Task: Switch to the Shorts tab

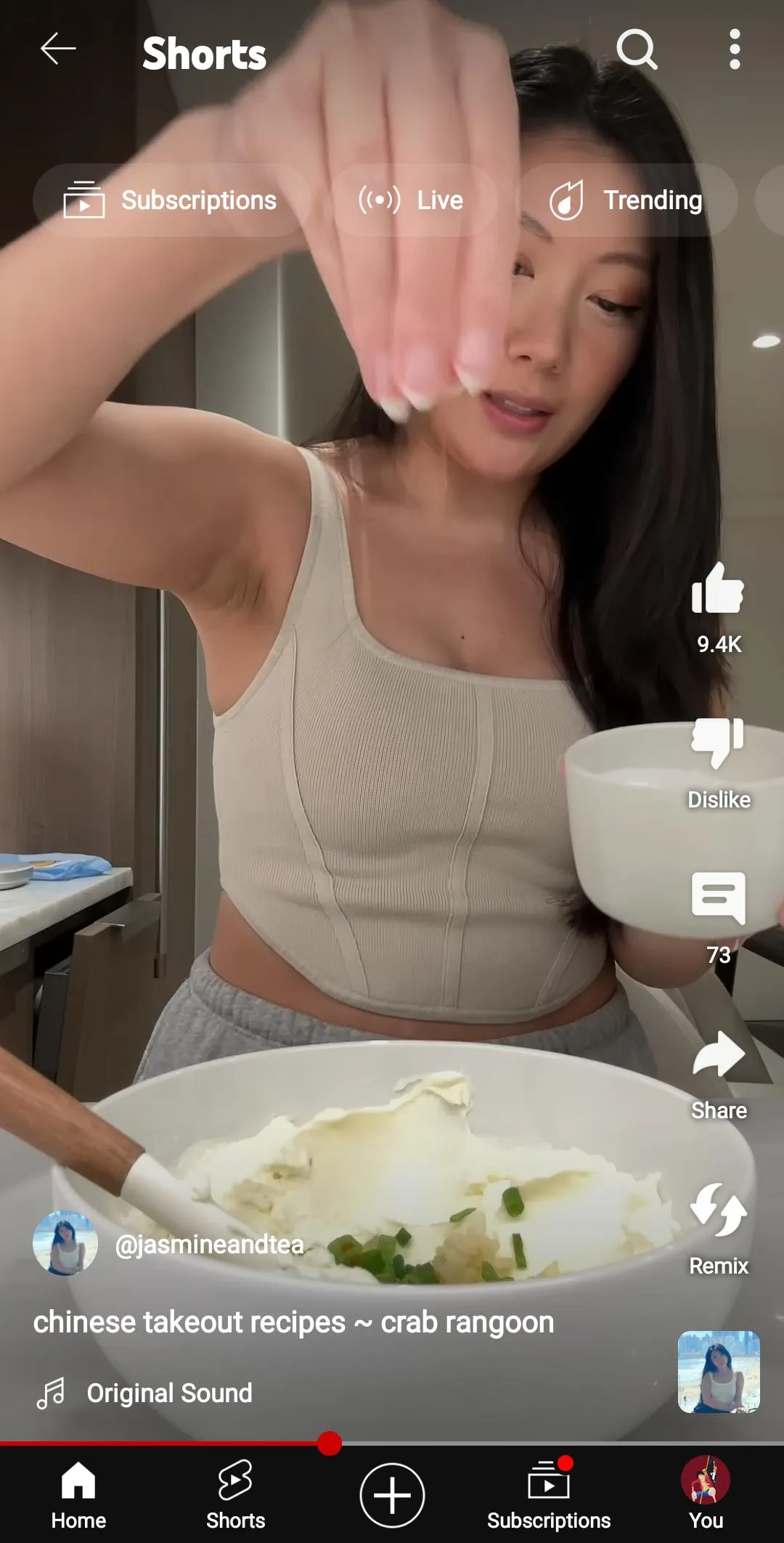Action: pos(235,1496)
